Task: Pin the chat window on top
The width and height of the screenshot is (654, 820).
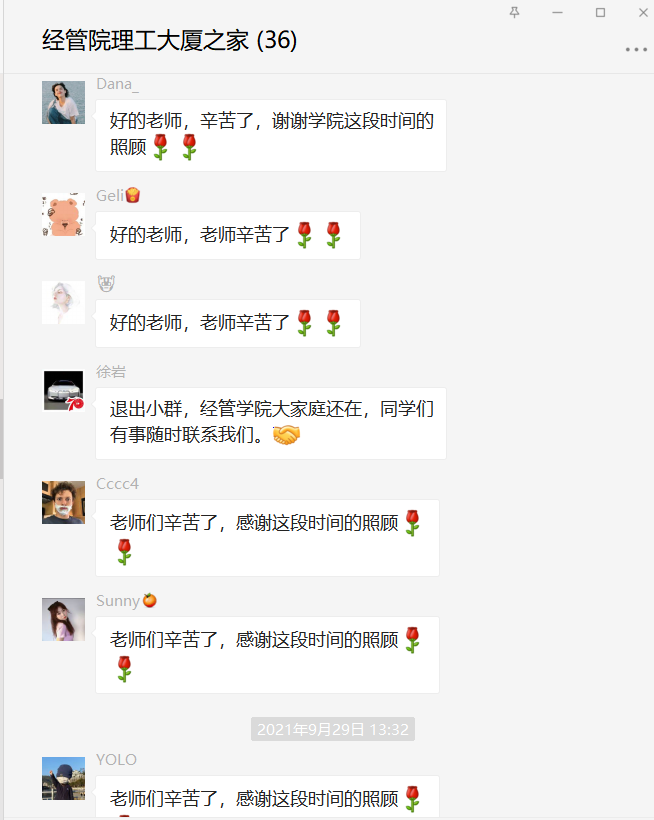Action: (x=515, y=12)
